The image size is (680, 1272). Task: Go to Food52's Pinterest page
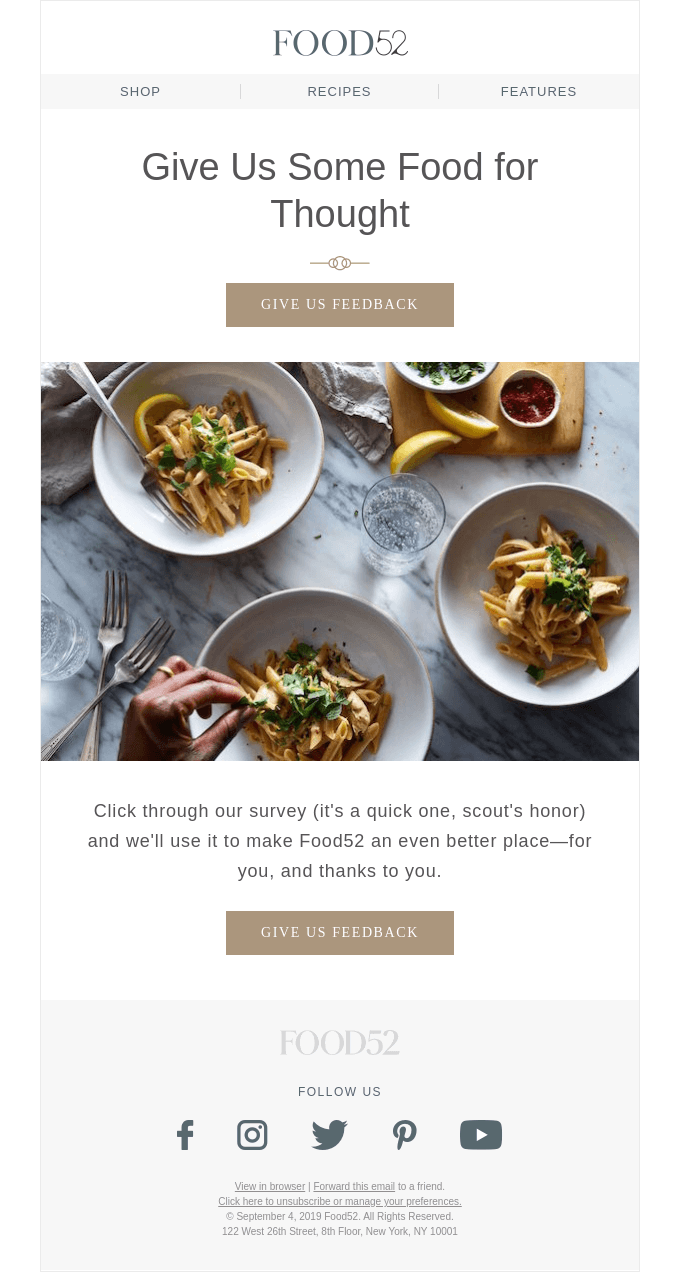(405, 1135)
